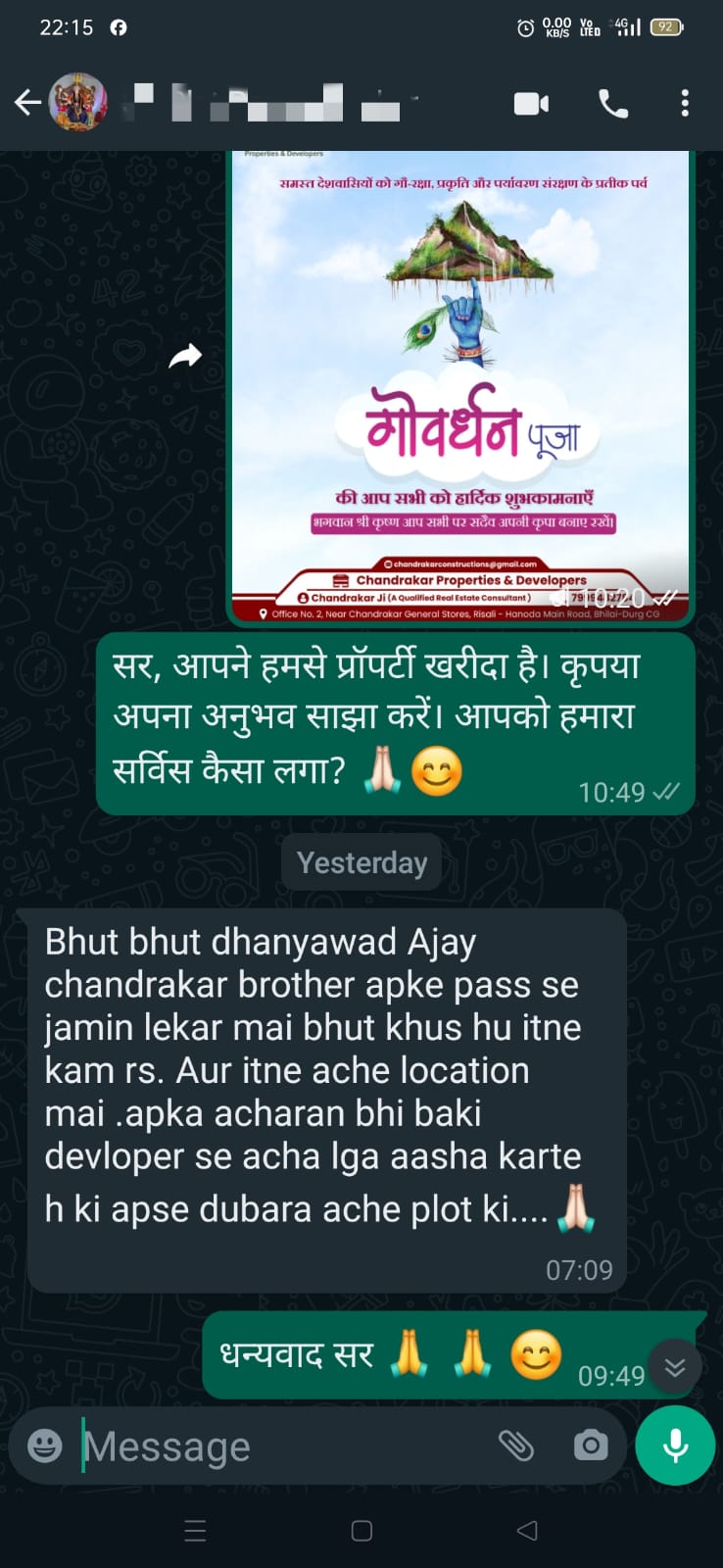Go back to the chat list
723x1568 pixels.
pos(27,103)
